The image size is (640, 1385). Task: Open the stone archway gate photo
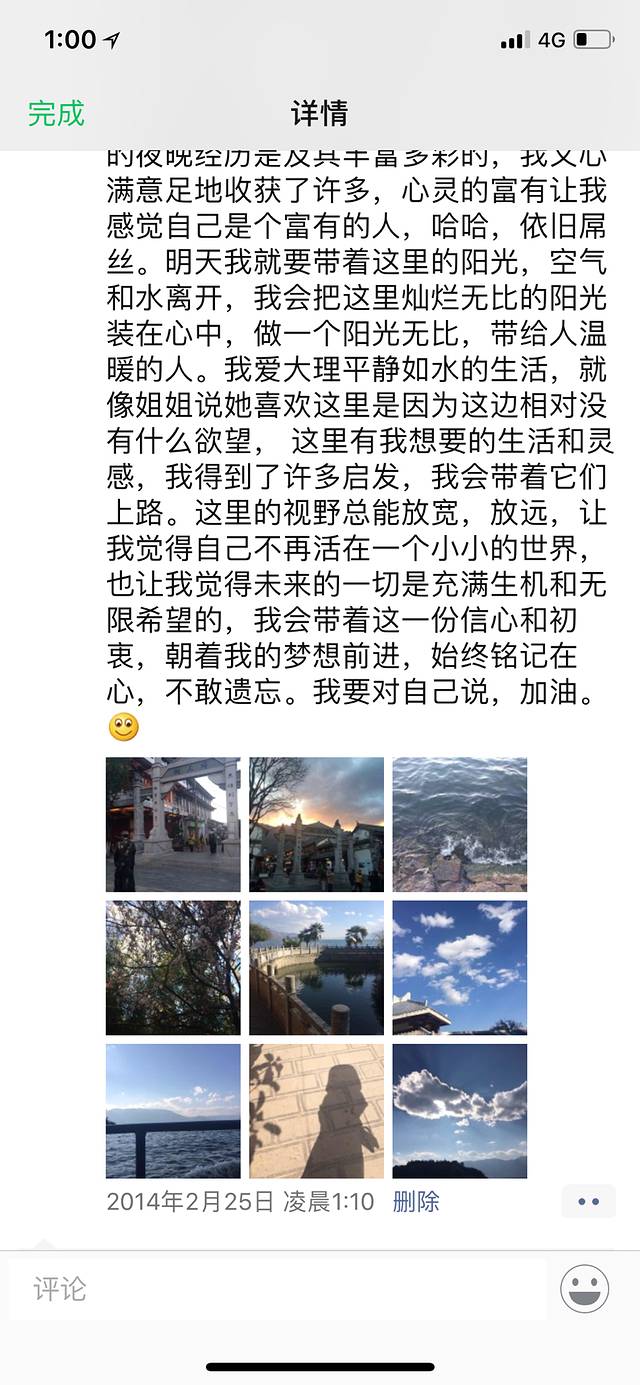coord(173,824)
